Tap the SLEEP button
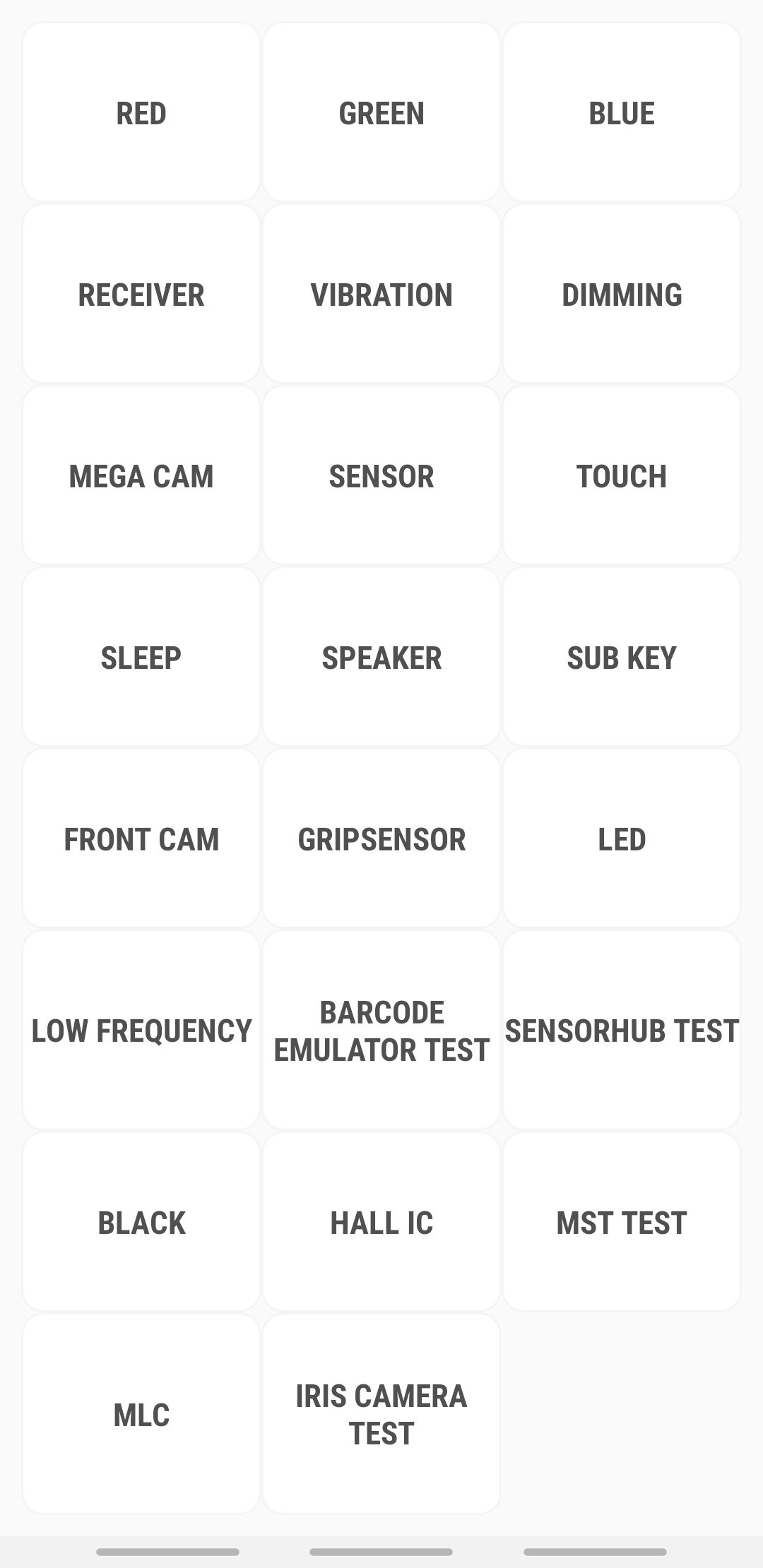The width and height of the screenshot is (763, 1568). pyautogui.click(x=141, y=658)
